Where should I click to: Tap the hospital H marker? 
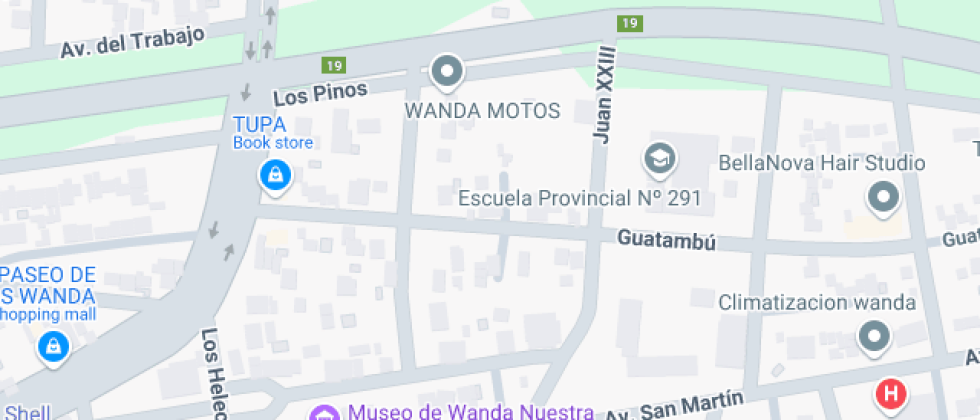tap(890, 394)
